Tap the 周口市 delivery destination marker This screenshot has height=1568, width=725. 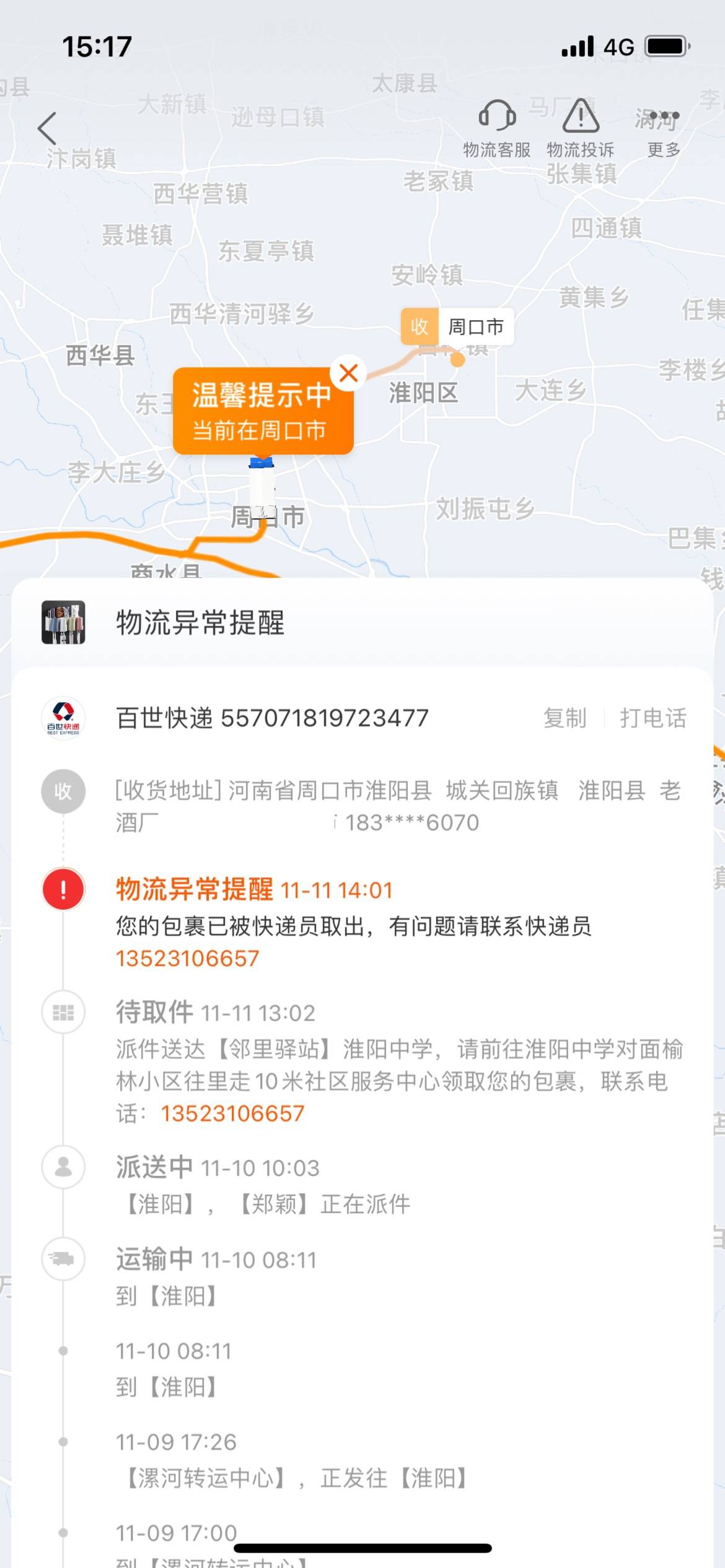[x=457, y=327]
